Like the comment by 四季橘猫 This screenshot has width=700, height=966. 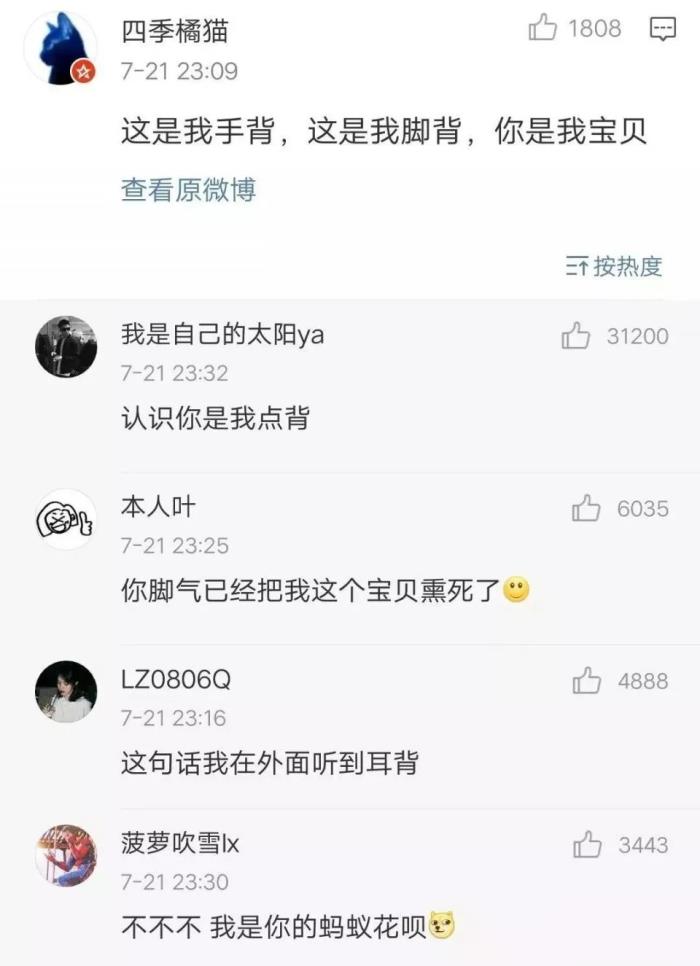click(543, 29)
